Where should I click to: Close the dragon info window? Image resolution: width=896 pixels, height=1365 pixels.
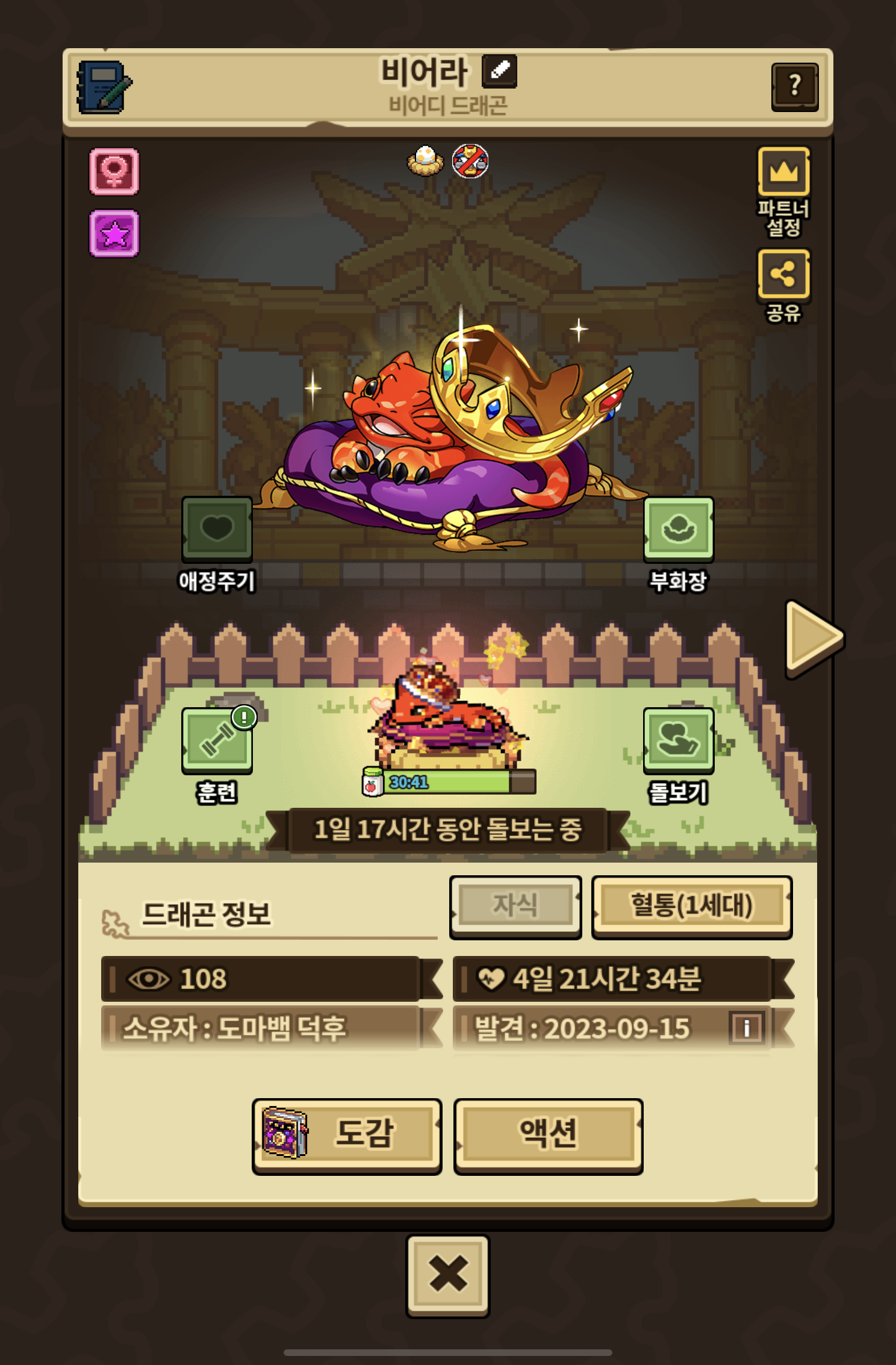(448, 1275)
